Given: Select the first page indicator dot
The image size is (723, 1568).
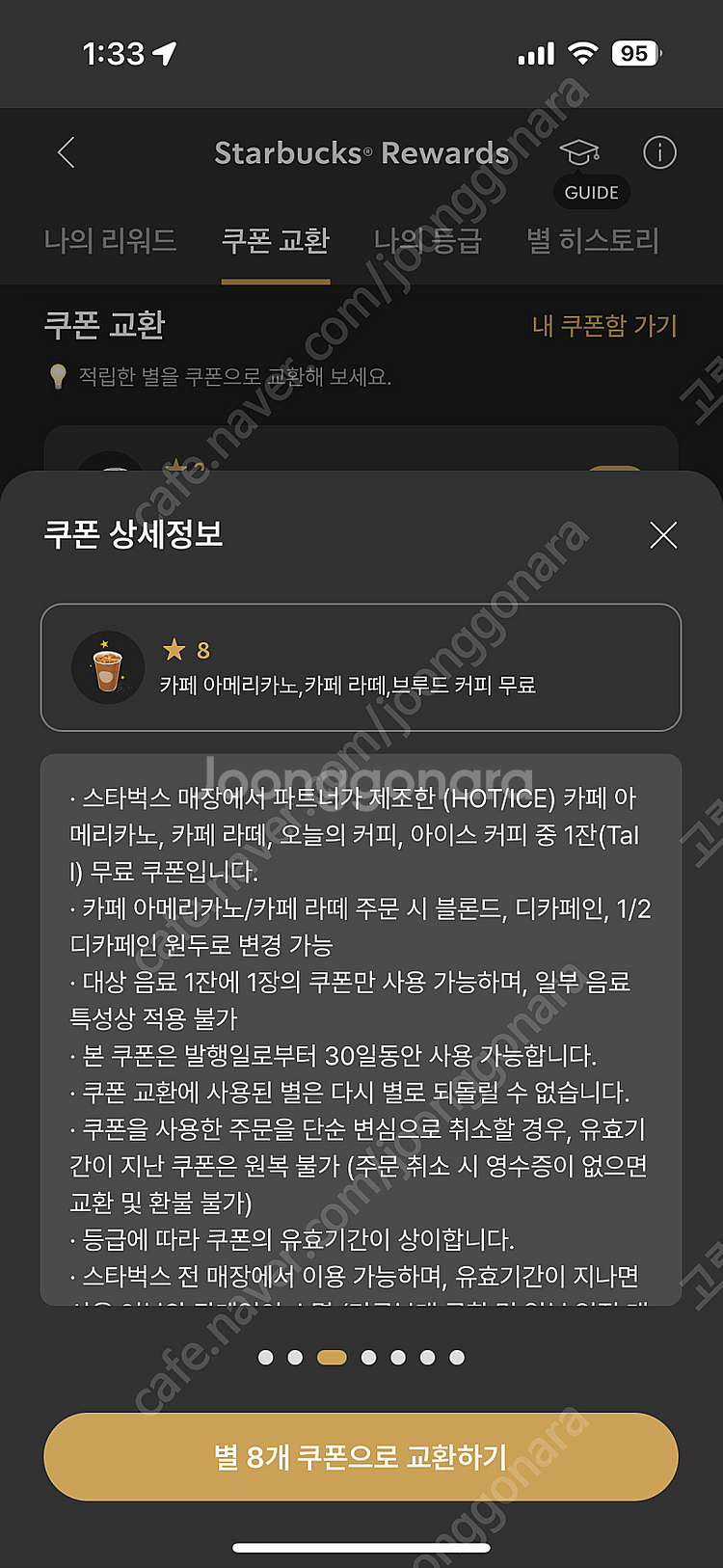Looking at the screenshot, I should point(266,1357).
